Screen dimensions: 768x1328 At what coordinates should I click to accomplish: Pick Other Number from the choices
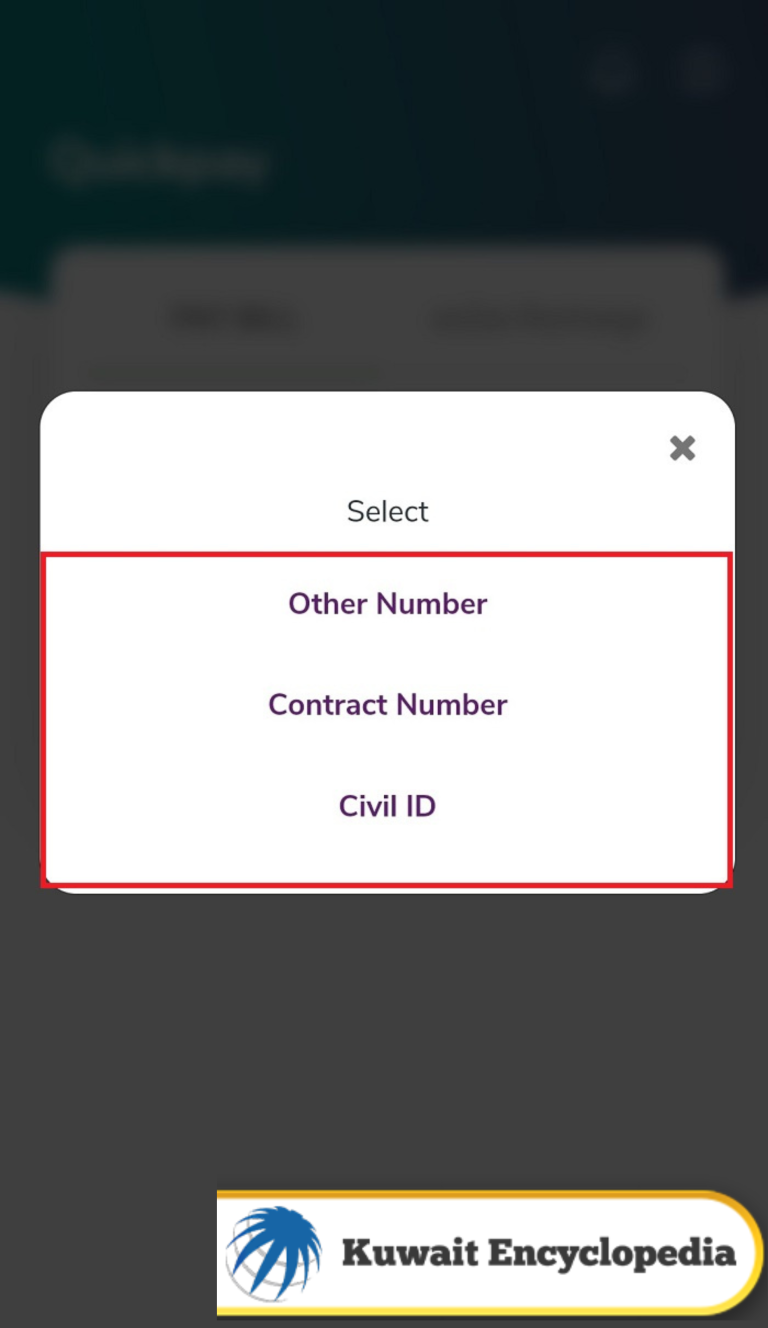387,603
